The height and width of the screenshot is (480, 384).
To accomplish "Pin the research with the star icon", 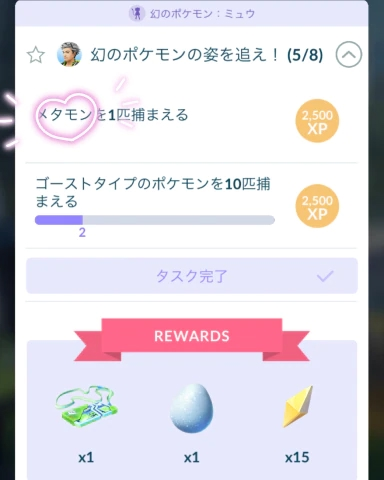I will point(35,55).
